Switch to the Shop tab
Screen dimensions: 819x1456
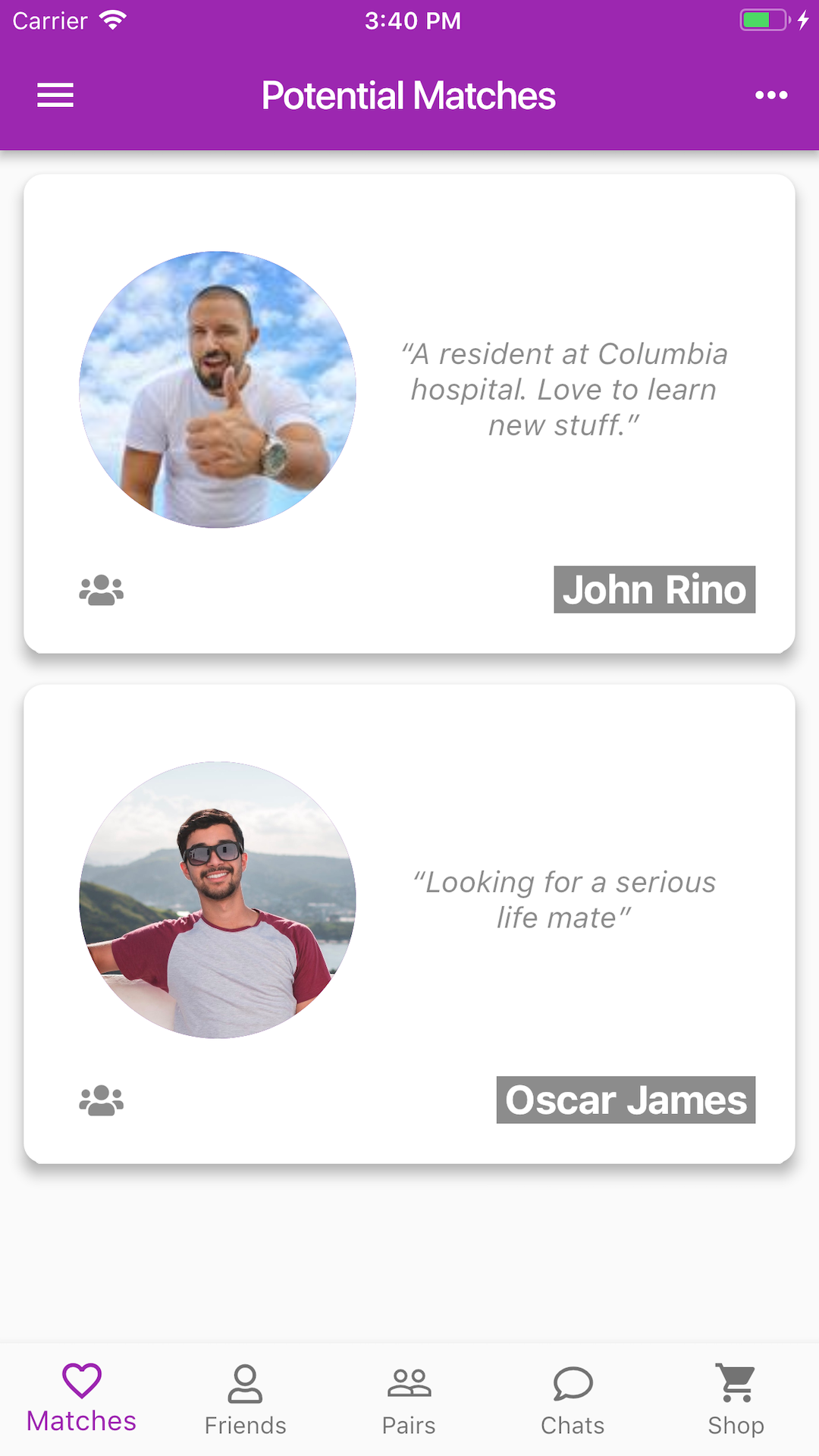point(736,1399)
